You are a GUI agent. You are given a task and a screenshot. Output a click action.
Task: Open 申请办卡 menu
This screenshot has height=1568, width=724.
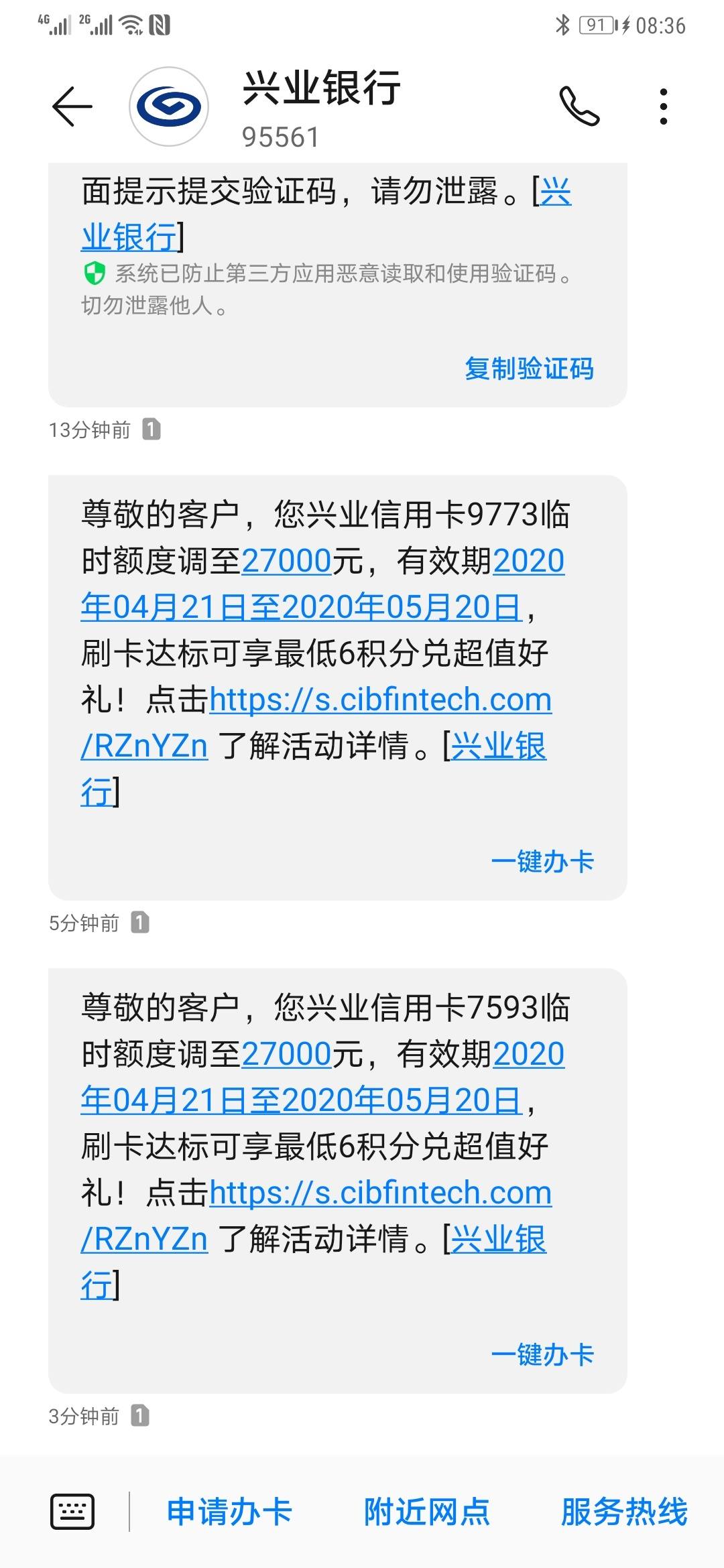[x=229, y=1512]
